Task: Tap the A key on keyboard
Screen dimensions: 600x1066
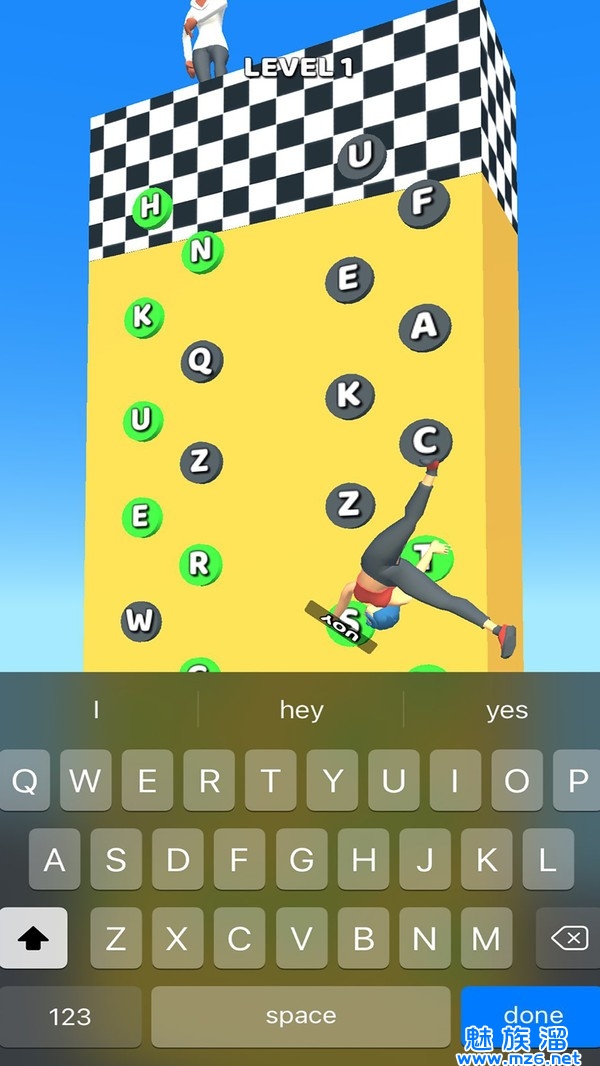Action: click(54, 859)
